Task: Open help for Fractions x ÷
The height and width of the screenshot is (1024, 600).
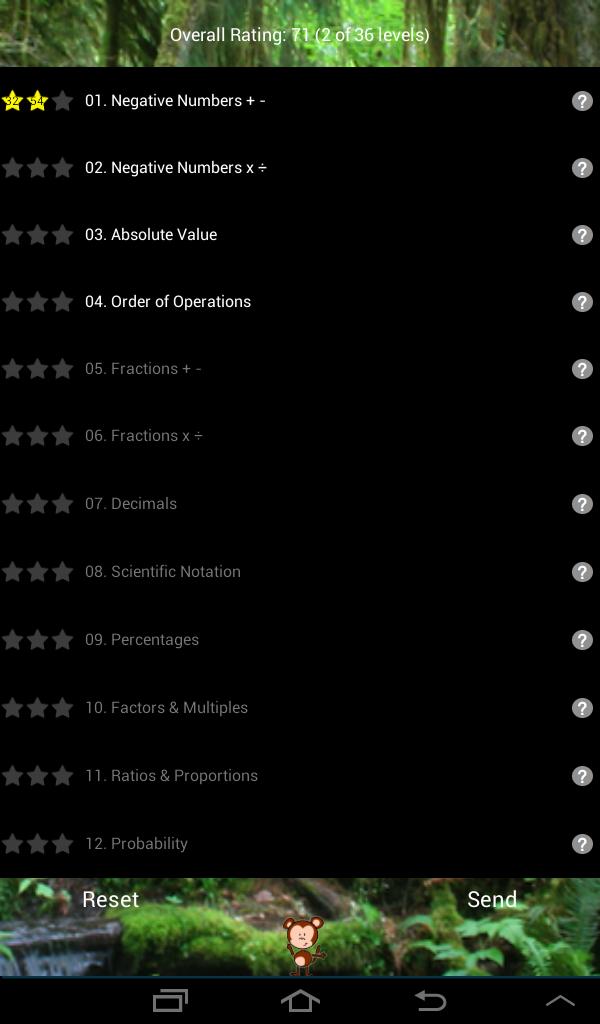Action: click(582, 436)
